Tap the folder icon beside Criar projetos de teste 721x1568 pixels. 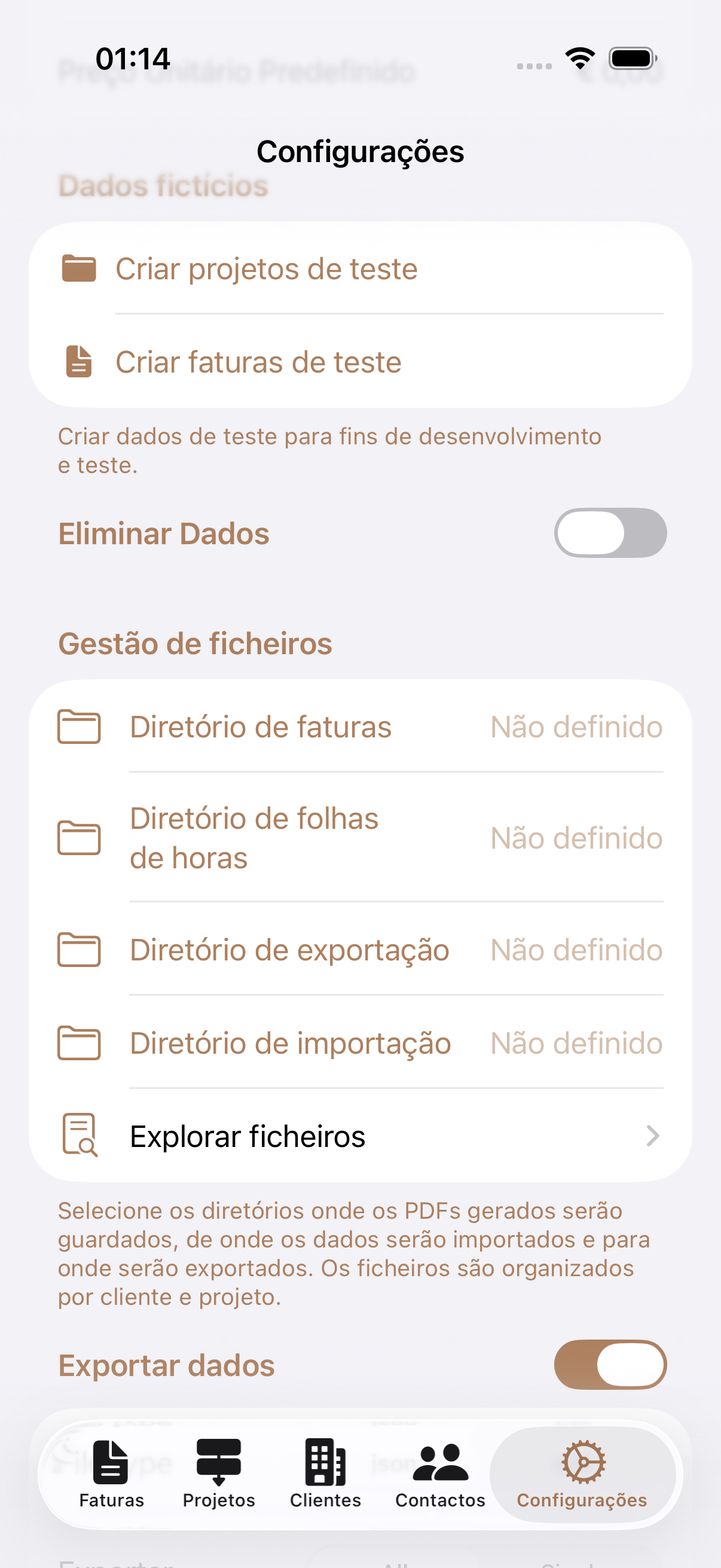(80, 269)
